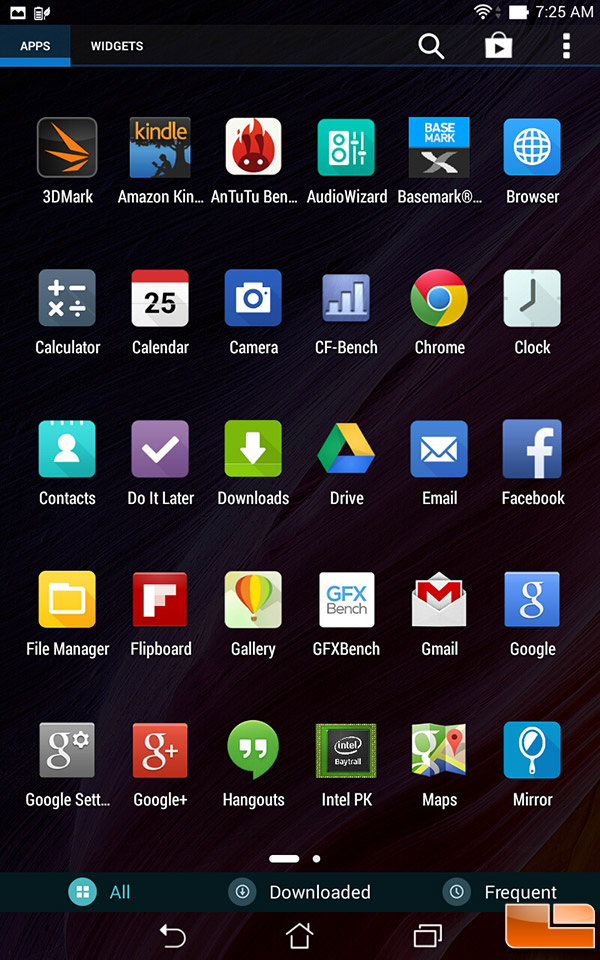Show the Frequent apps filter
Image resolution: width=600 pixels, height=960 pixels.
click(500, 892)
